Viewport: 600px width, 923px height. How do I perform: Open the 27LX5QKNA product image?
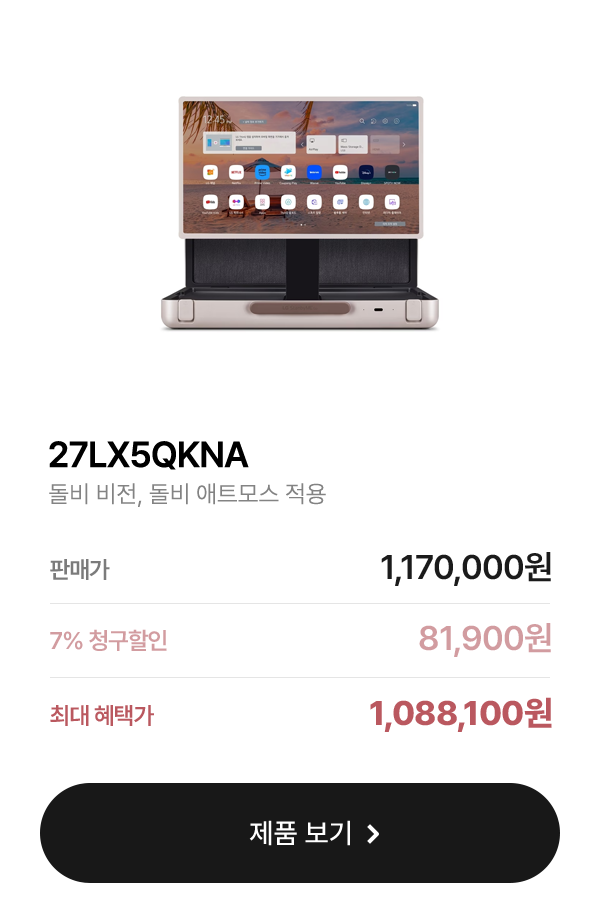(300, 213)
